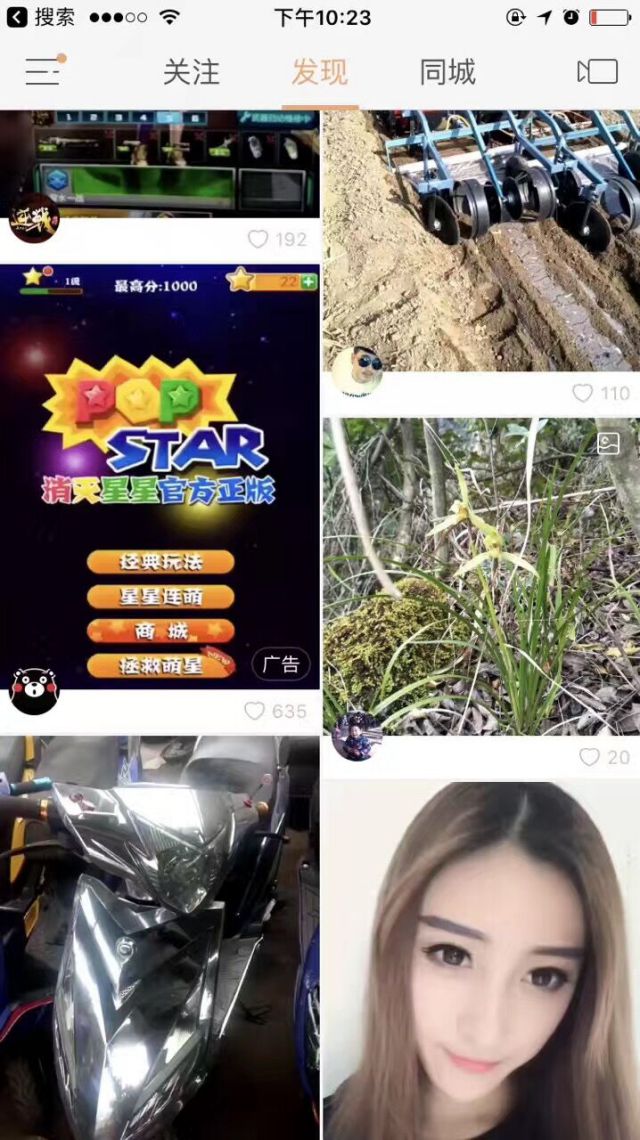Open the side menu button
The width and height of the screenshot is (640, 1140).
(x=43, y=72)
